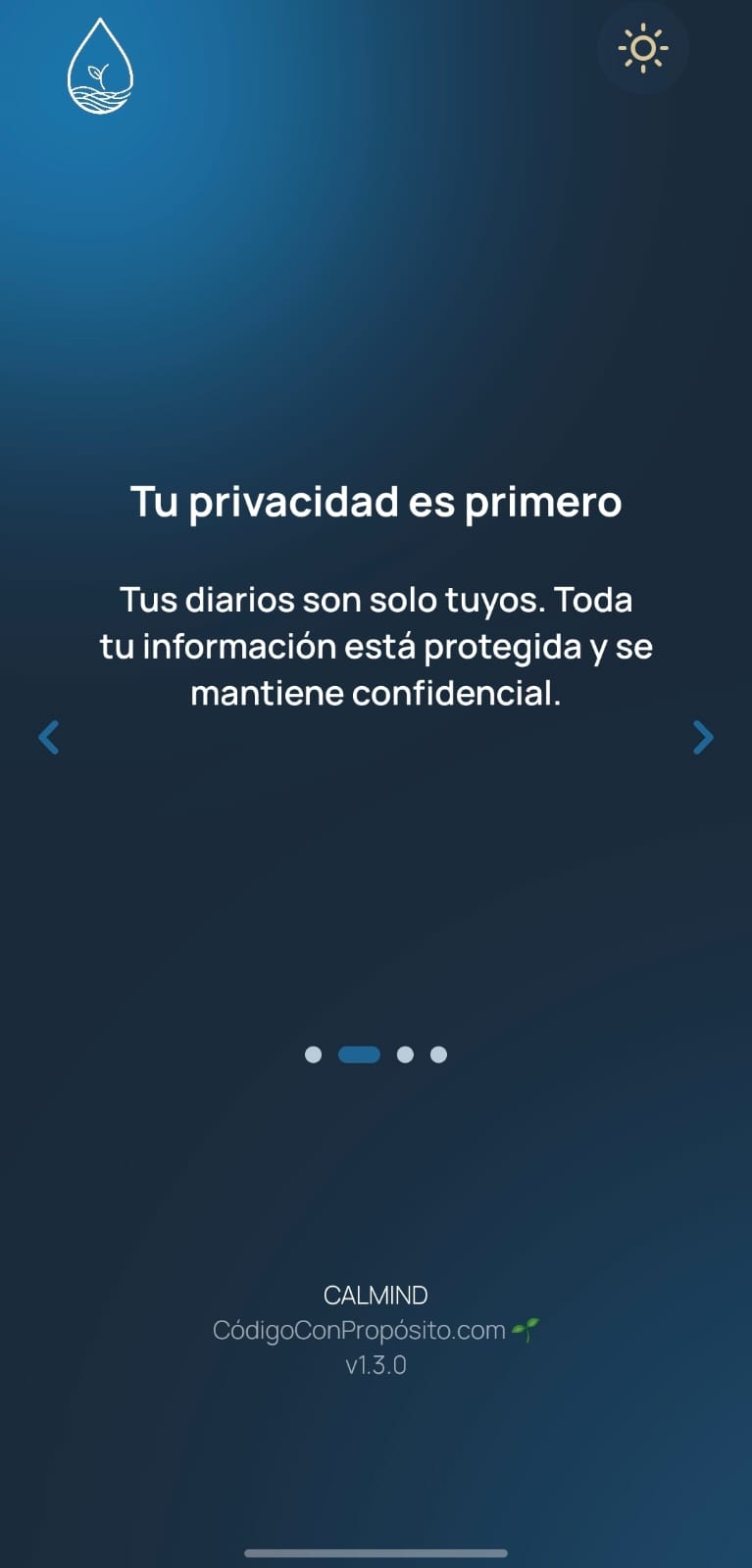Advance slides with the right chevron
This screenshot has width=752, height=1568.
tap(703, 737)
